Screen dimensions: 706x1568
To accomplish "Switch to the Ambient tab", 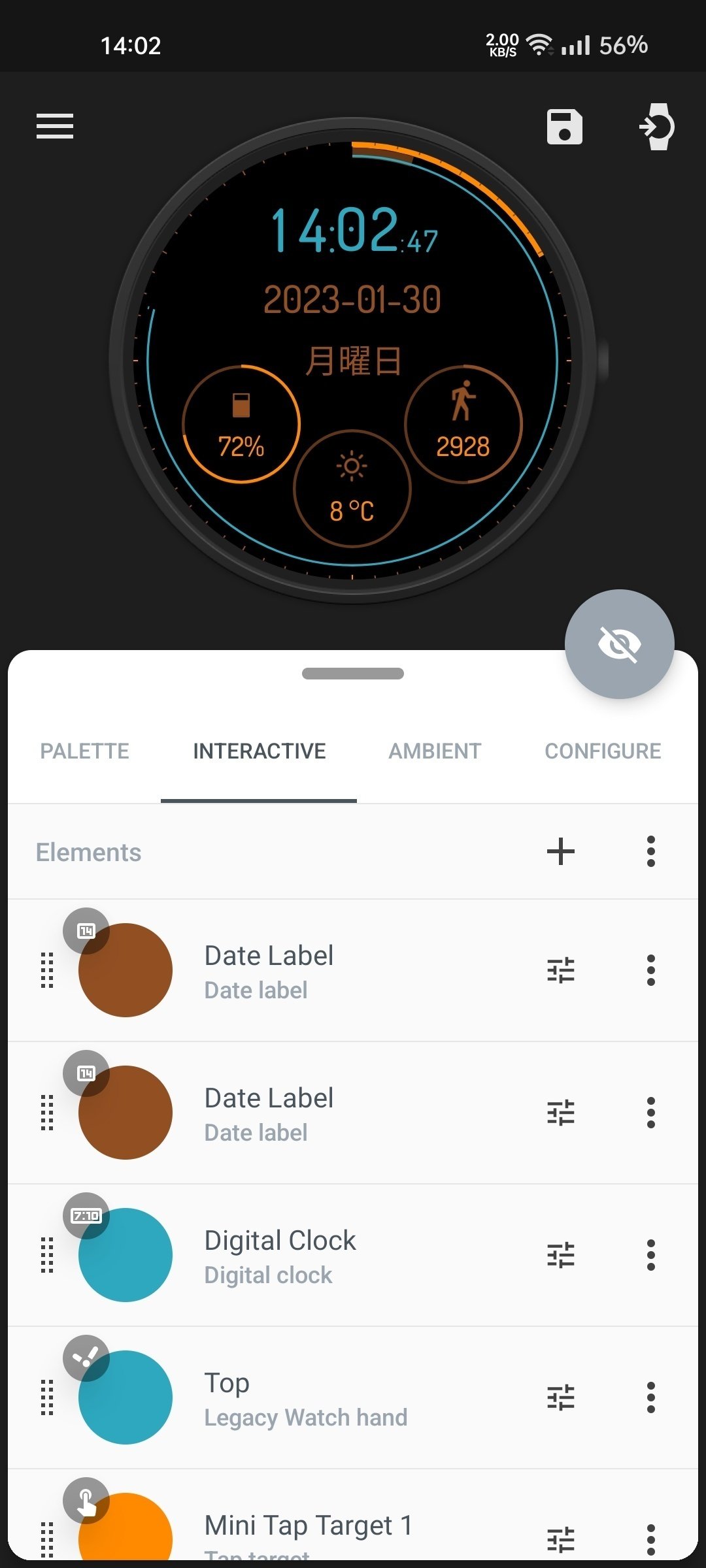I will coord(435,751).
